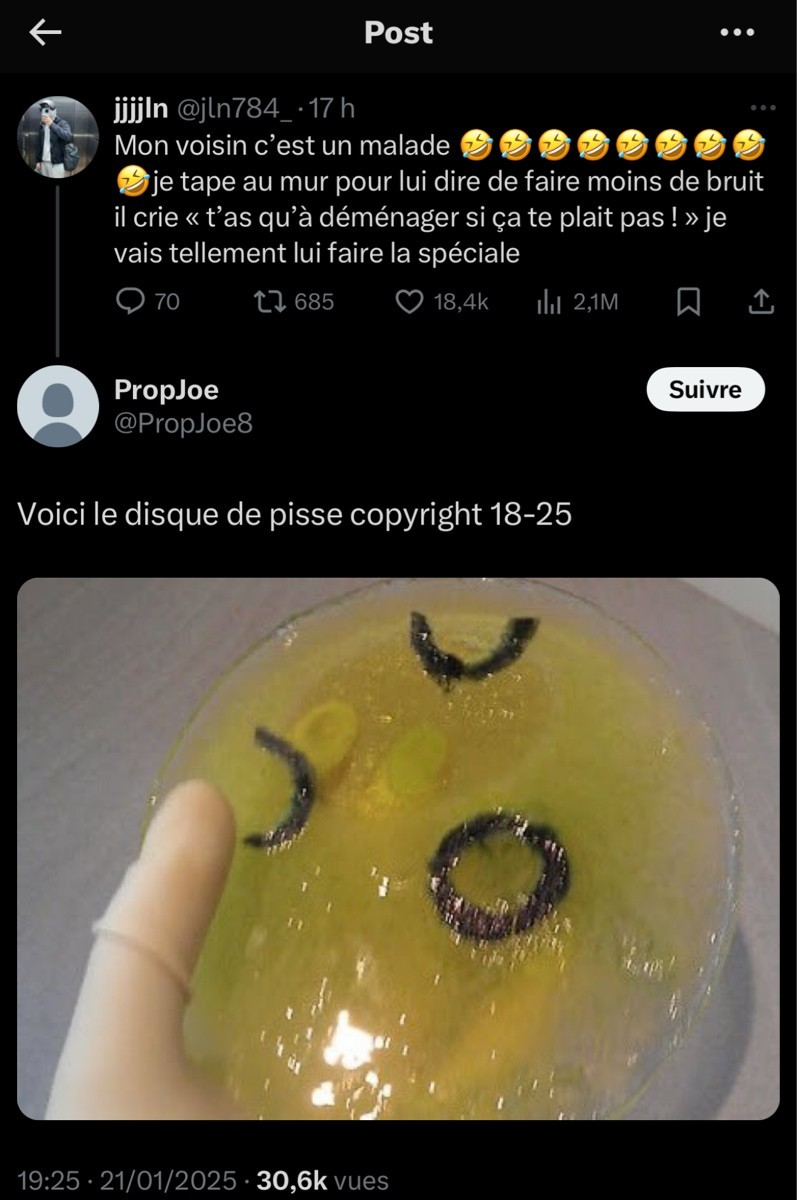Open the top bar overflow menu
The image size is (797, 1200).
point(737,33)
